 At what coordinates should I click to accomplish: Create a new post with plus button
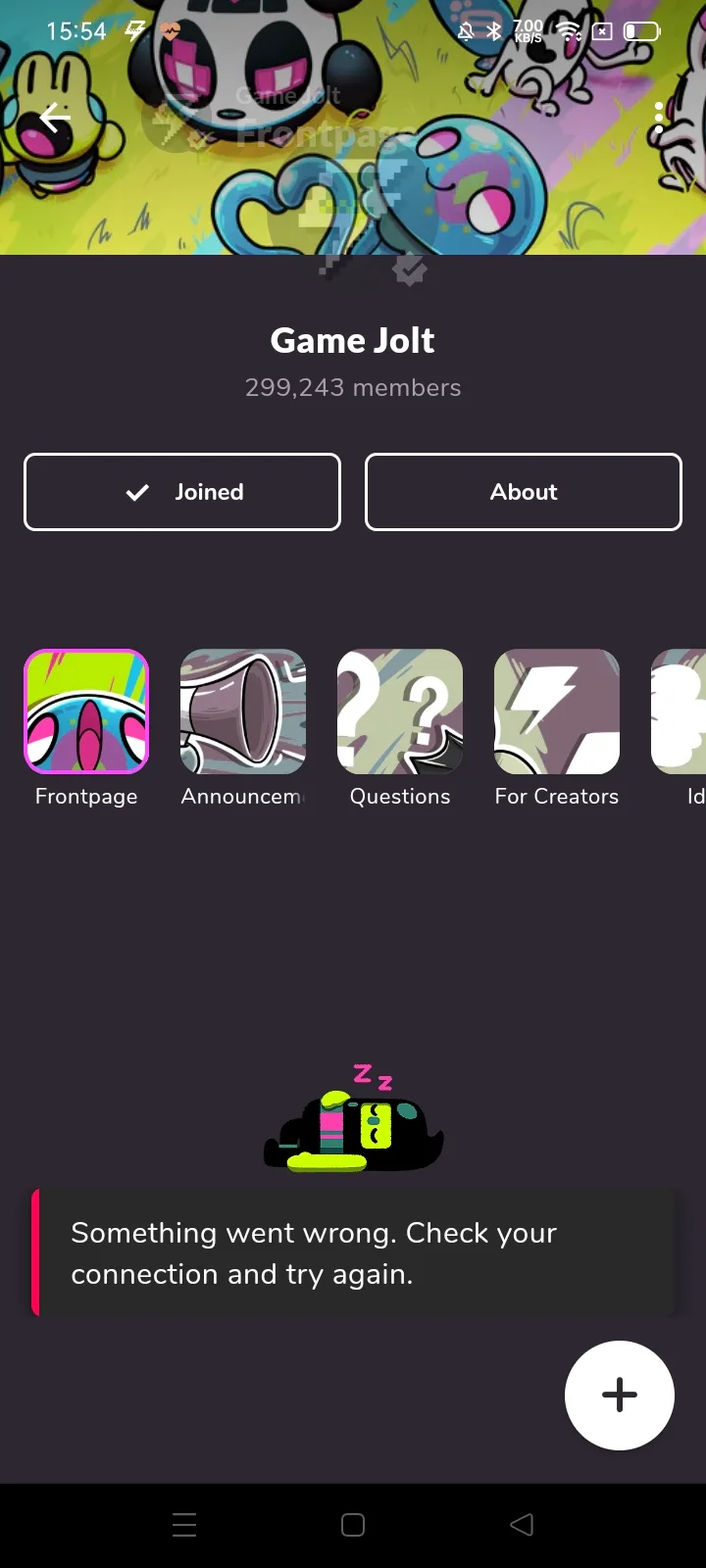pos(620,1396)
